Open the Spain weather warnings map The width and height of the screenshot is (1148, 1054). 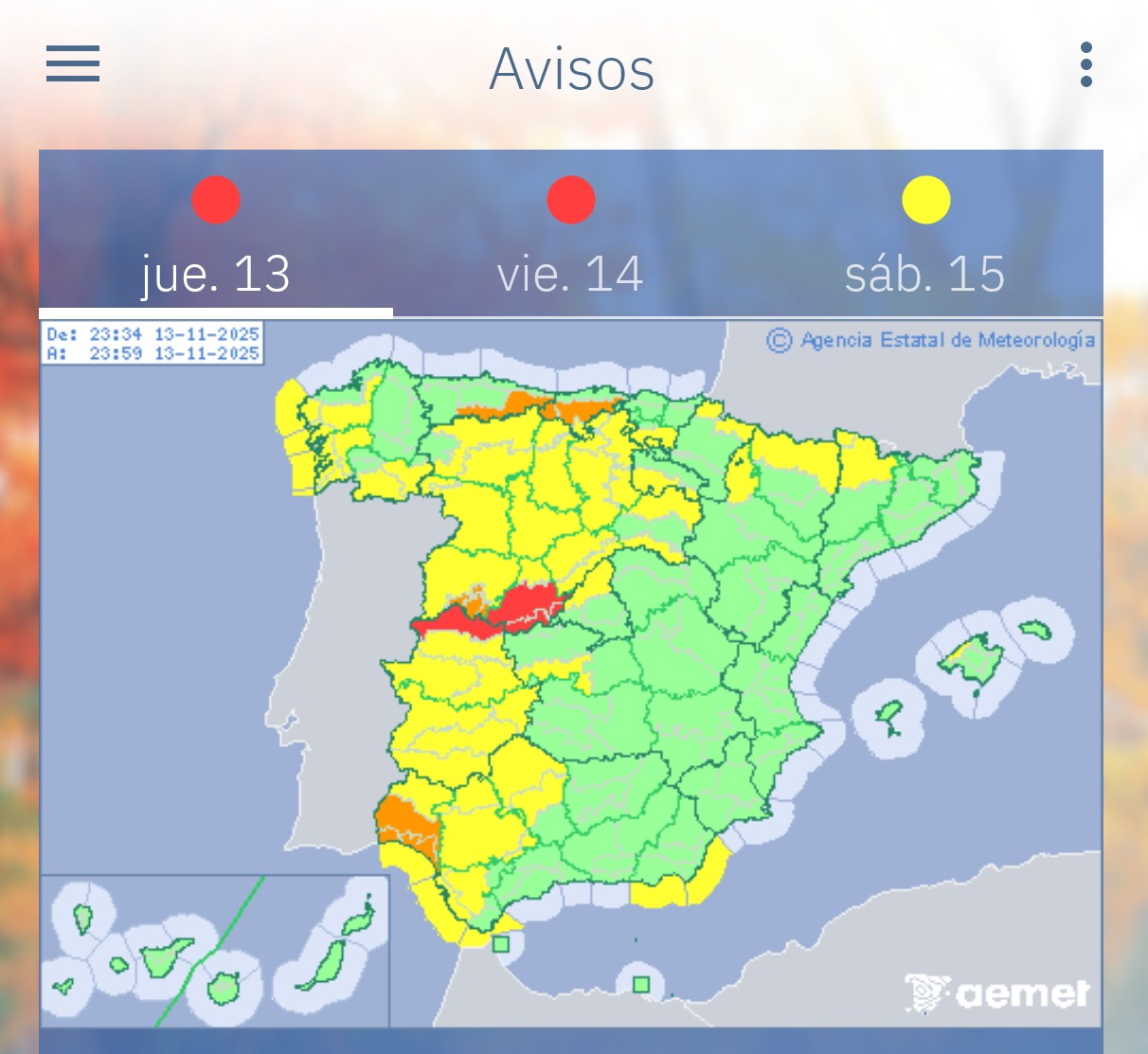pos(571,672)
